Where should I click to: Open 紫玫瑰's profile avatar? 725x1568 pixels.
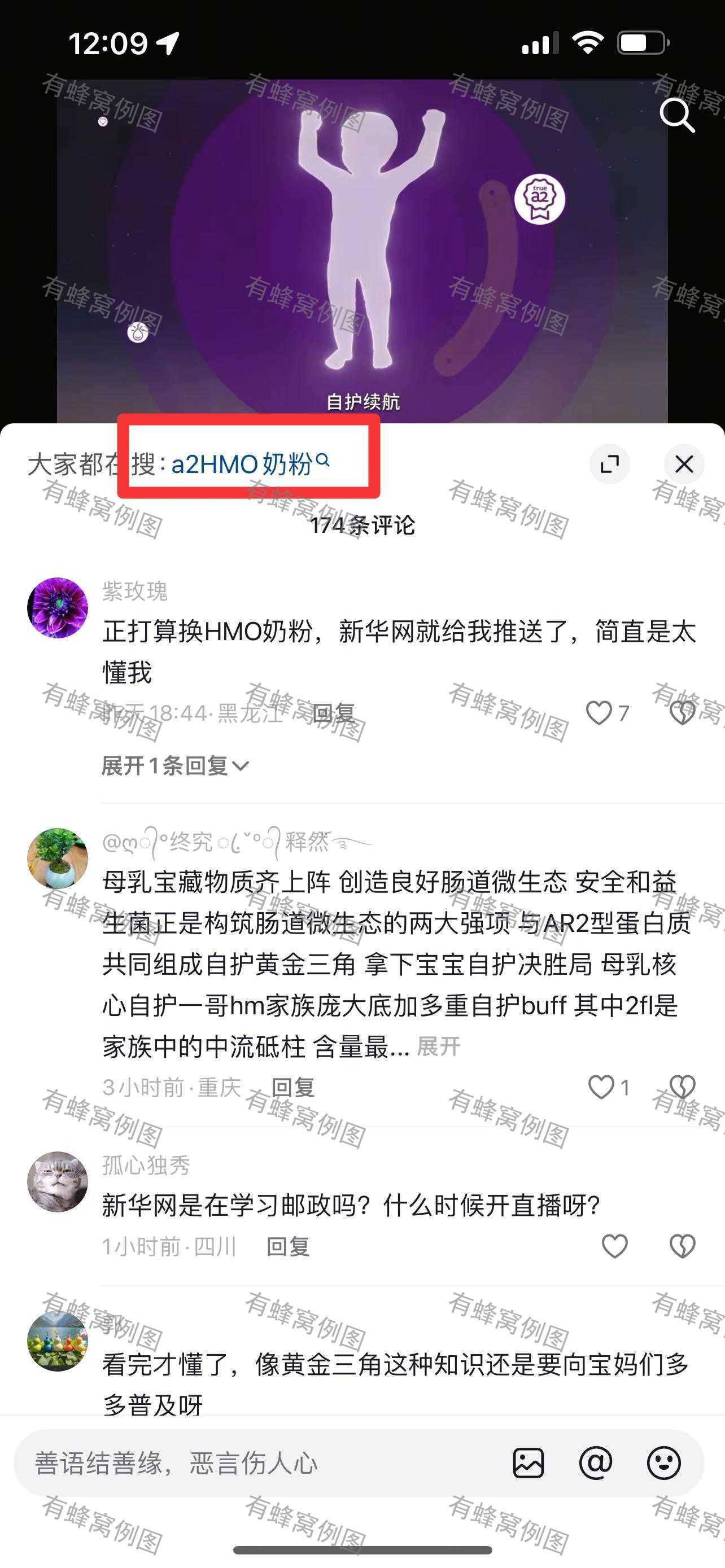(x=58, y=607)
